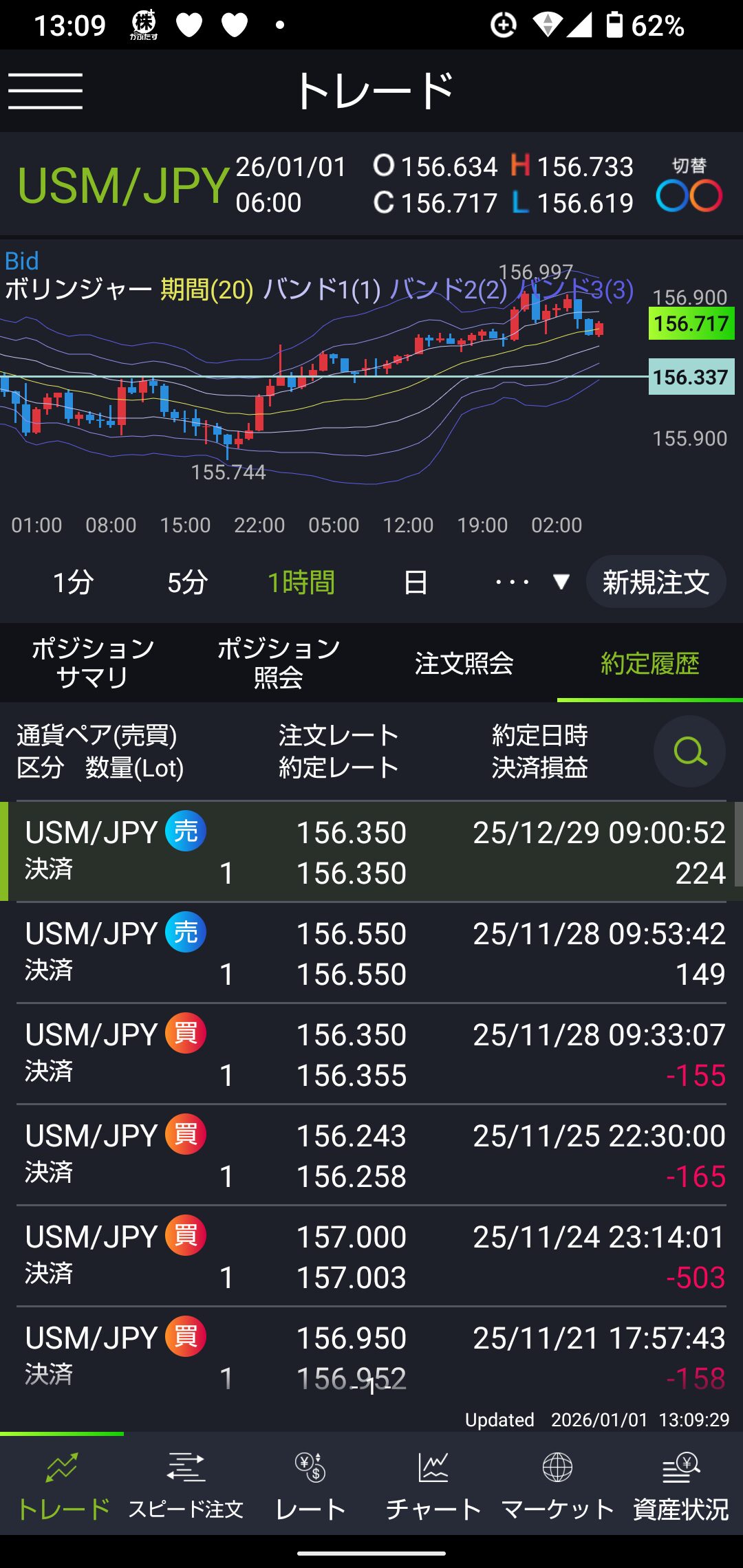The height and width of the screenshot is (1568, 743).
Task: Open trade dated 25/11/28 09:53:42
Action: [371, 953]
